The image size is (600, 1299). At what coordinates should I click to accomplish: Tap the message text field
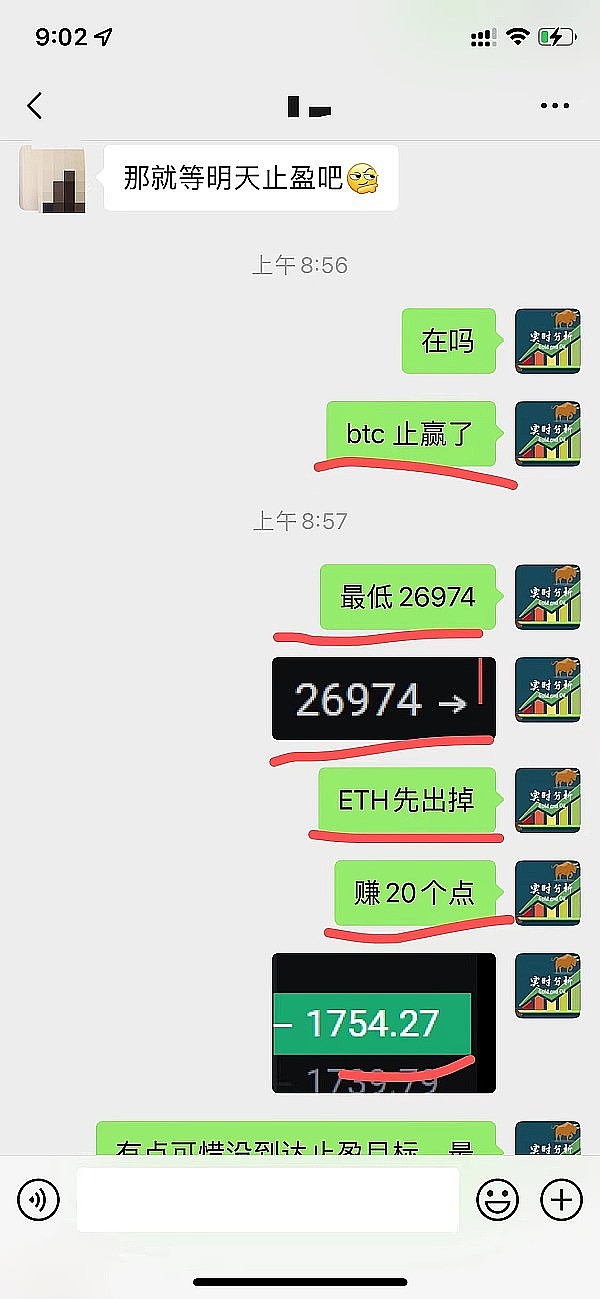click(267, 1199)
